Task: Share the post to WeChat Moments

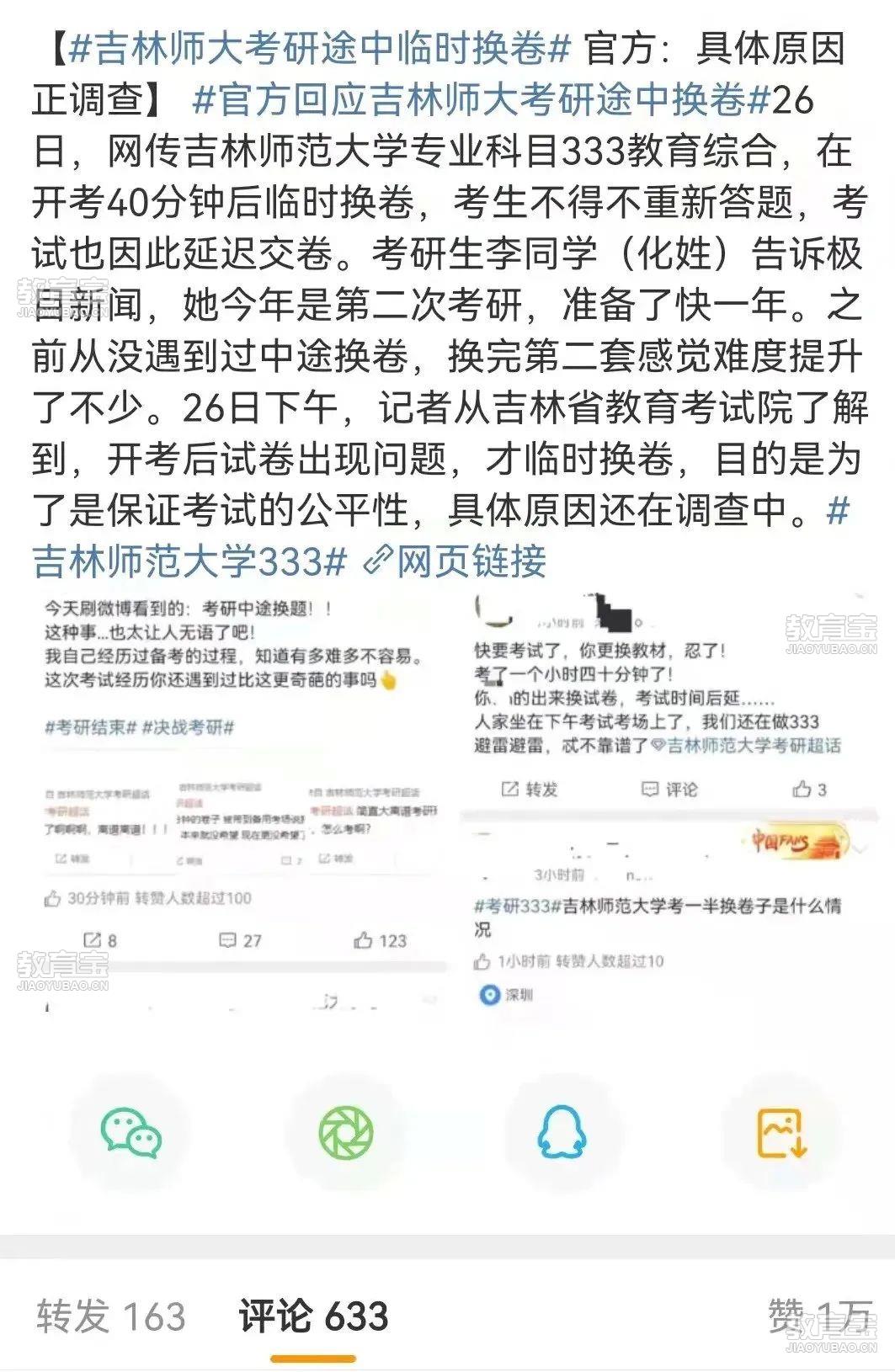Action: click(346, 1133)
